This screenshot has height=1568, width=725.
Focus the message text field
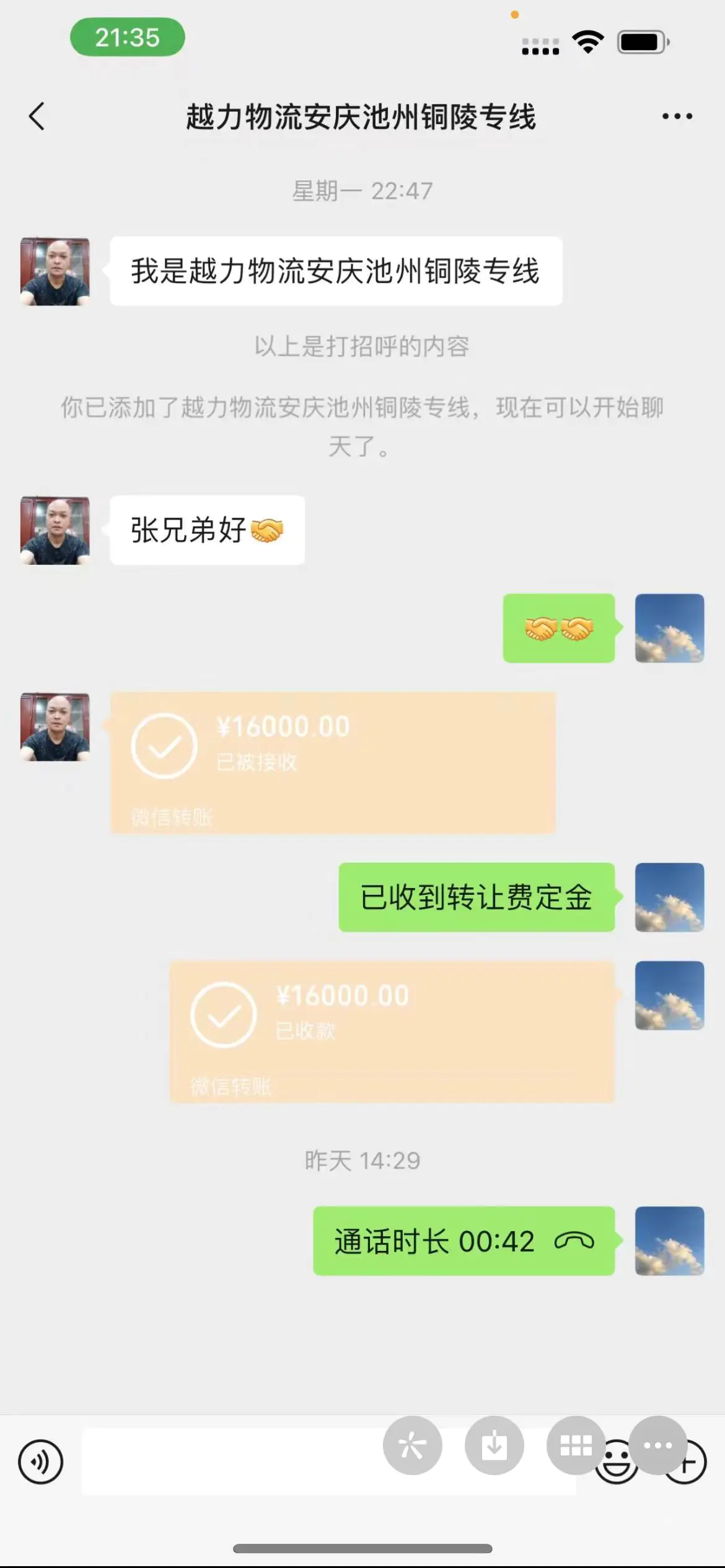click(x=229, y=1463)
